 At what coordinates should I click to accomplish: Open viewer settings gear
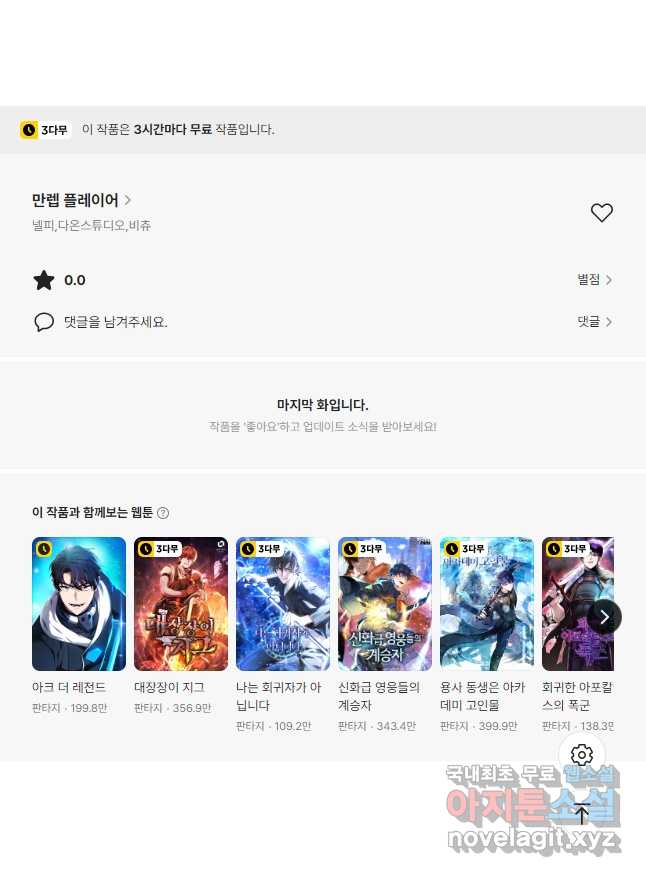click(582, 755)
